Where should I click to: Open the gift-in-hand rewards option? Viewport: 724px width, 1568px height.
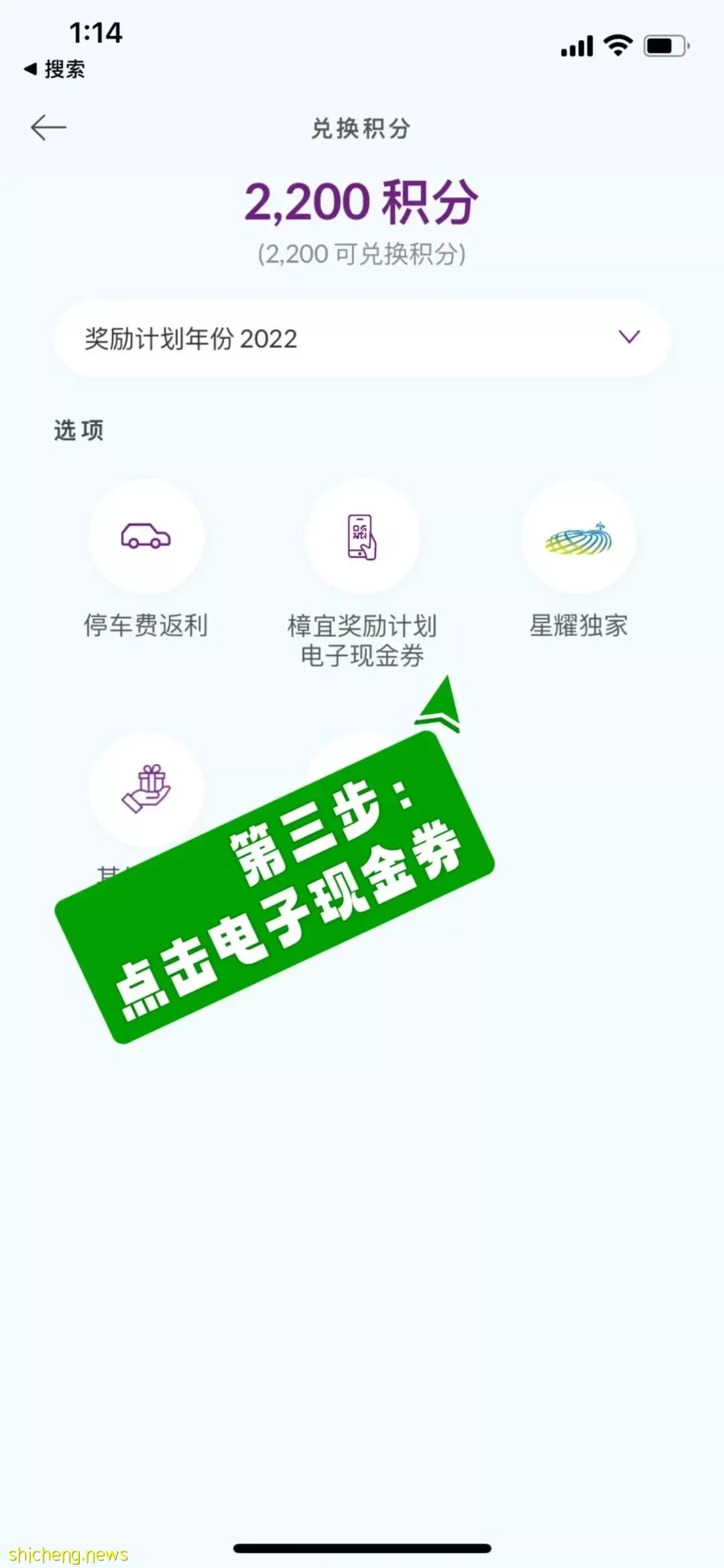click(146, 789)
